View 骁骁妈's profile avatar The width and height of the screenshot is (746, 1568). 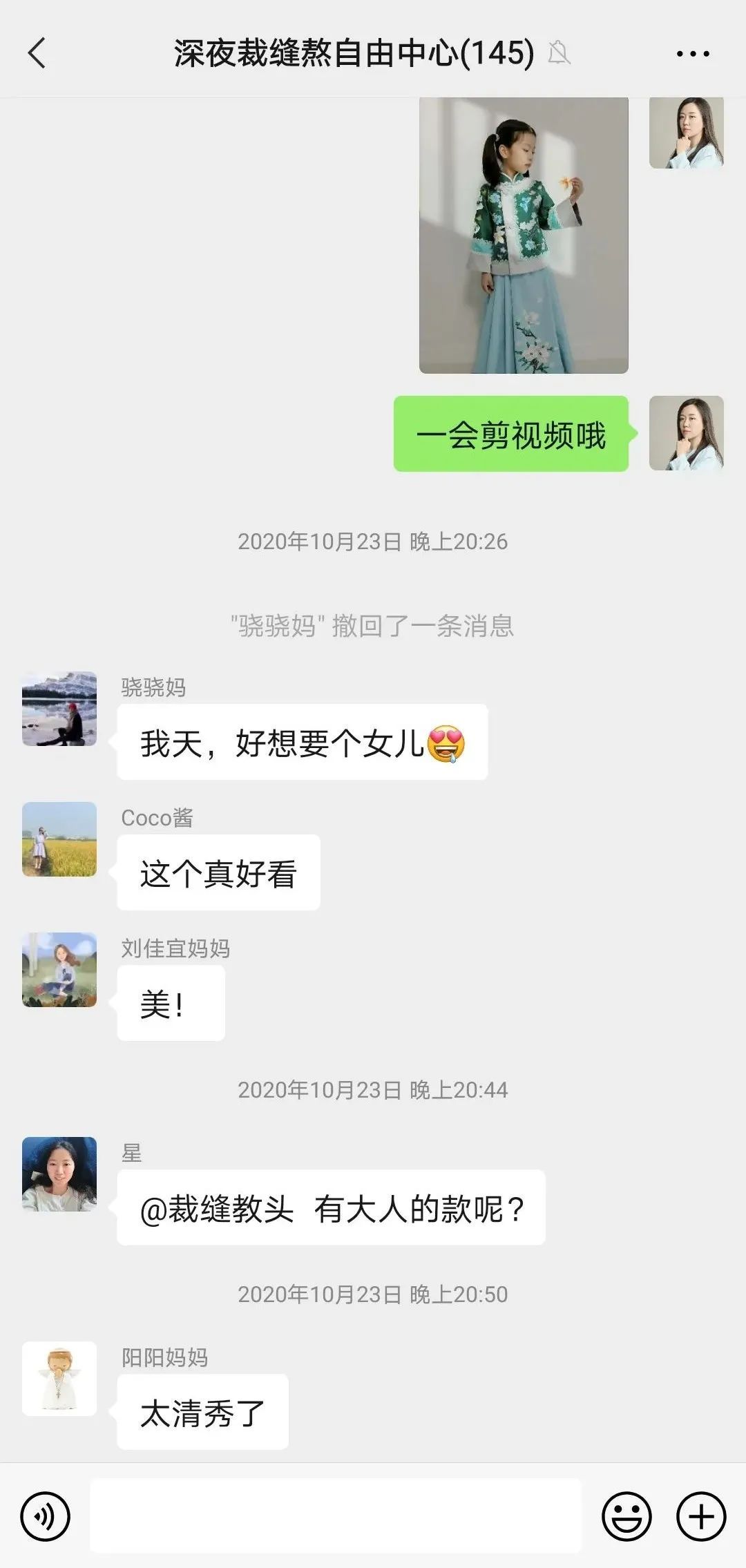click(x=59, y=709)
